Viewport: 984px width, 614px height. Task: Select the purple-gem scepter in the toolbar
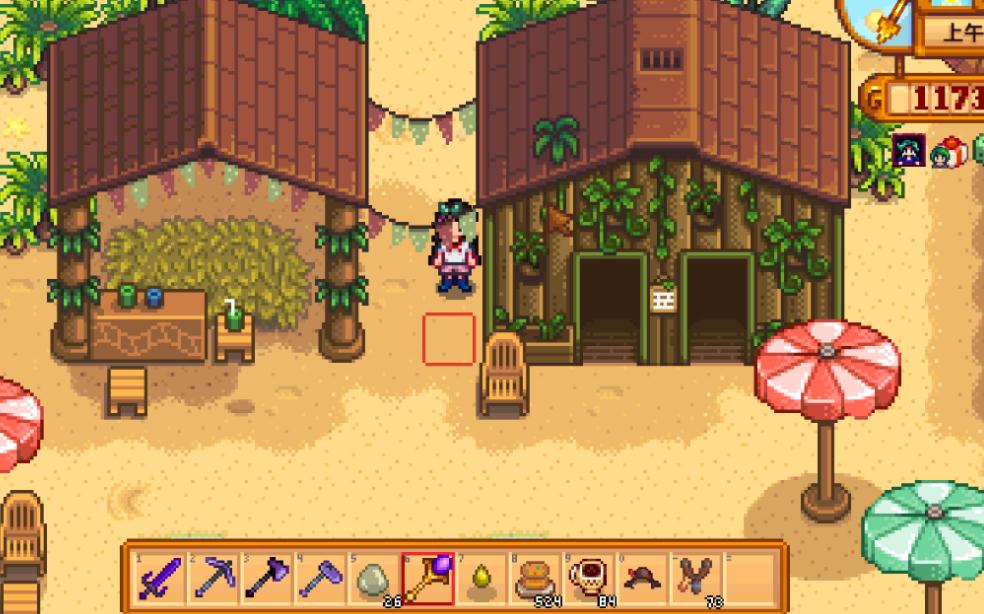pyautogui.click(x=428, y=576)
